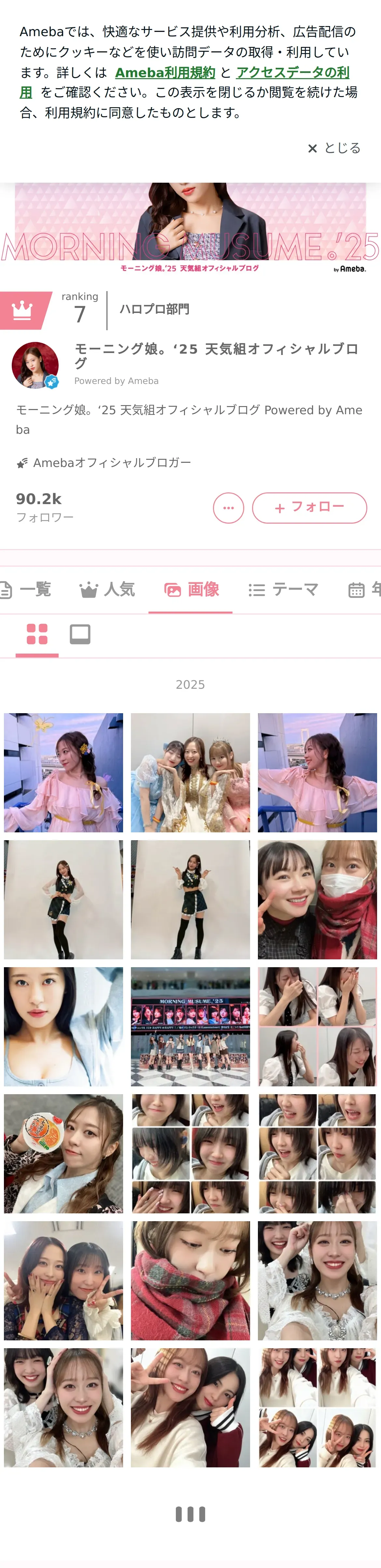Viewport: 381px width, 1568px height.
Task: Tap the フォロー button to follow blog
Action: point(309,508)
